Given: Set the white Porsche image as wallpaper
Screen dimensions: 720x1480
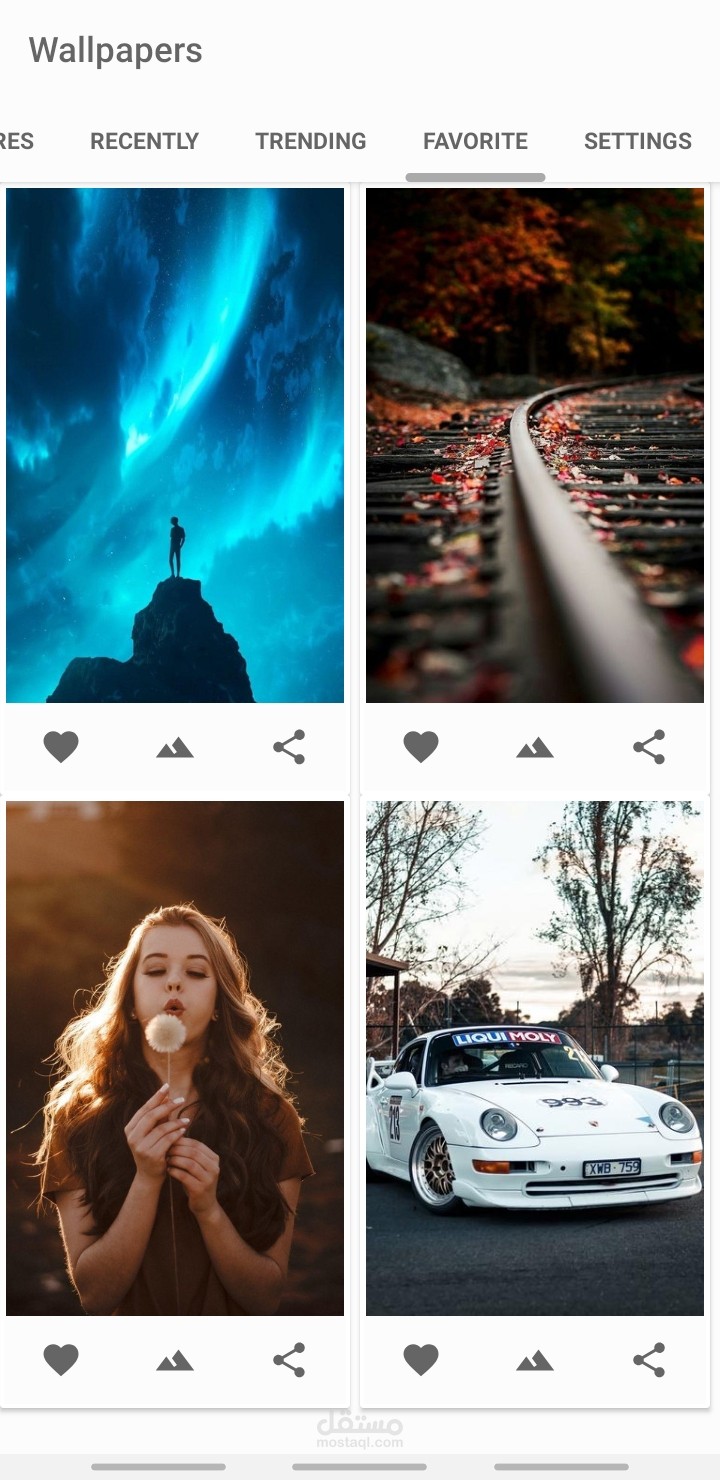Looking at the screenshot, I should click(x=535, y=1360).
